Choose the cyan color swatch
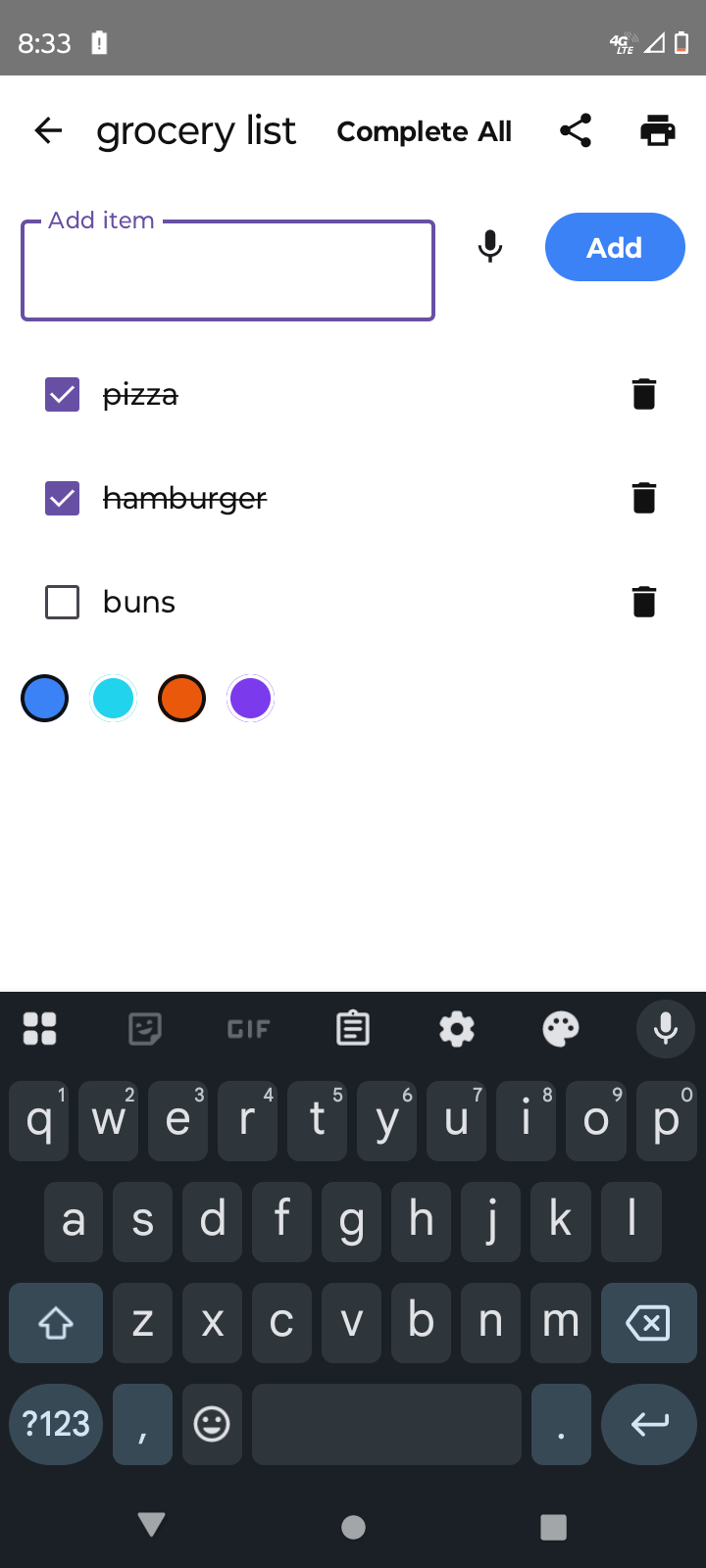 point(114,699)
